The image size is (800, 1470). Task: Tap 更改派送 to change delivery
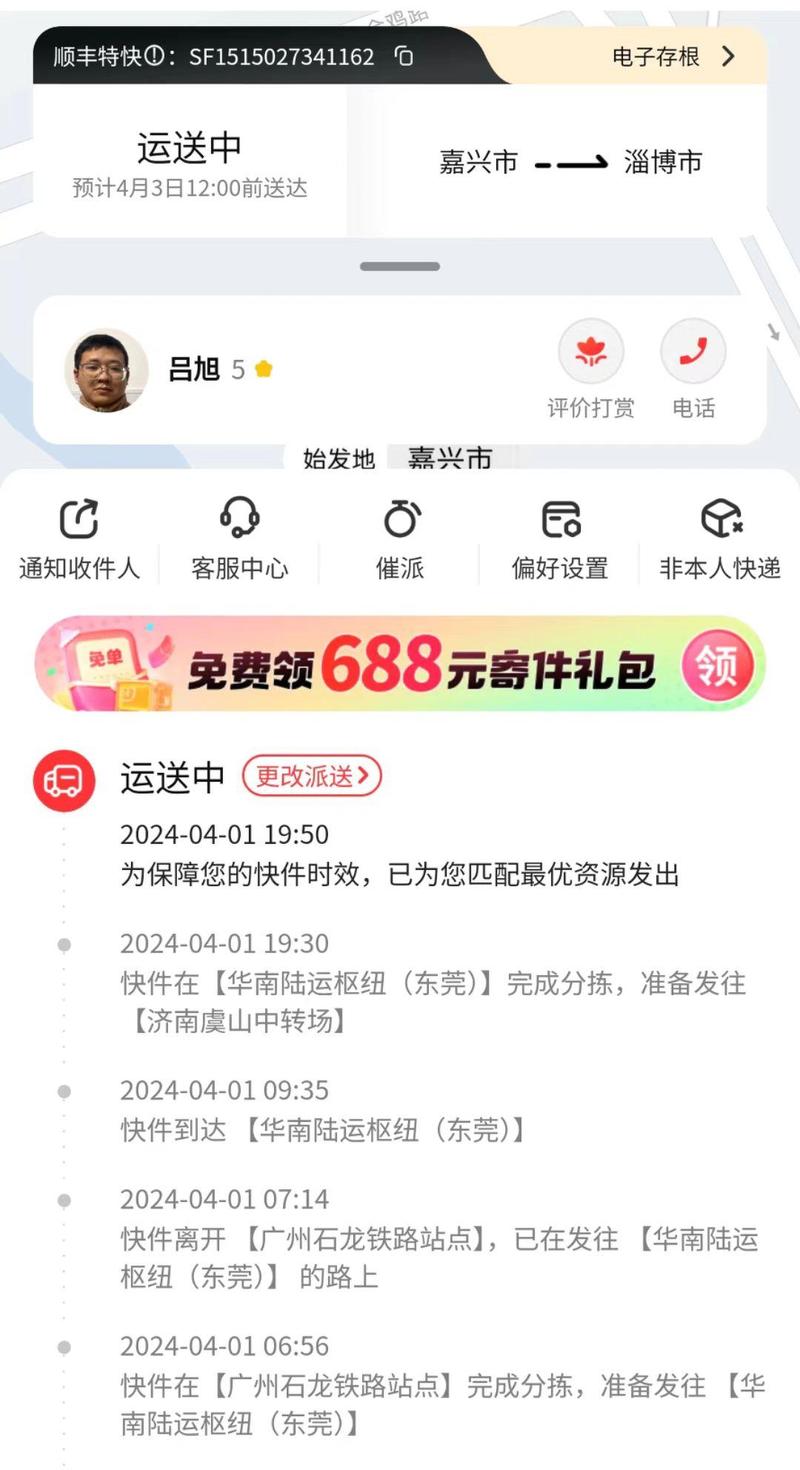[x=311, y=777]
